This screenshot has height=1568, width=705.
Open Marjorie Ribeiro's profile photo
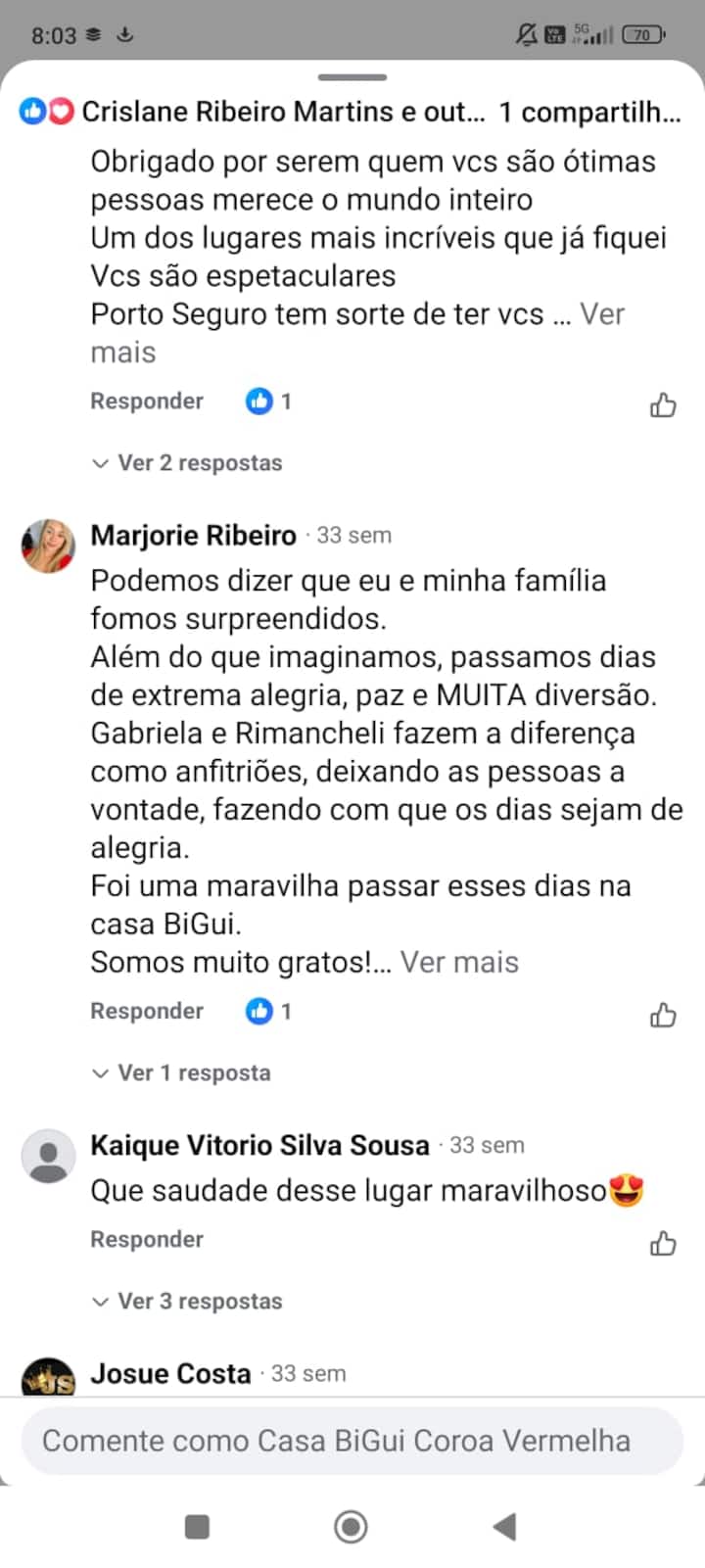coord(48,546)
